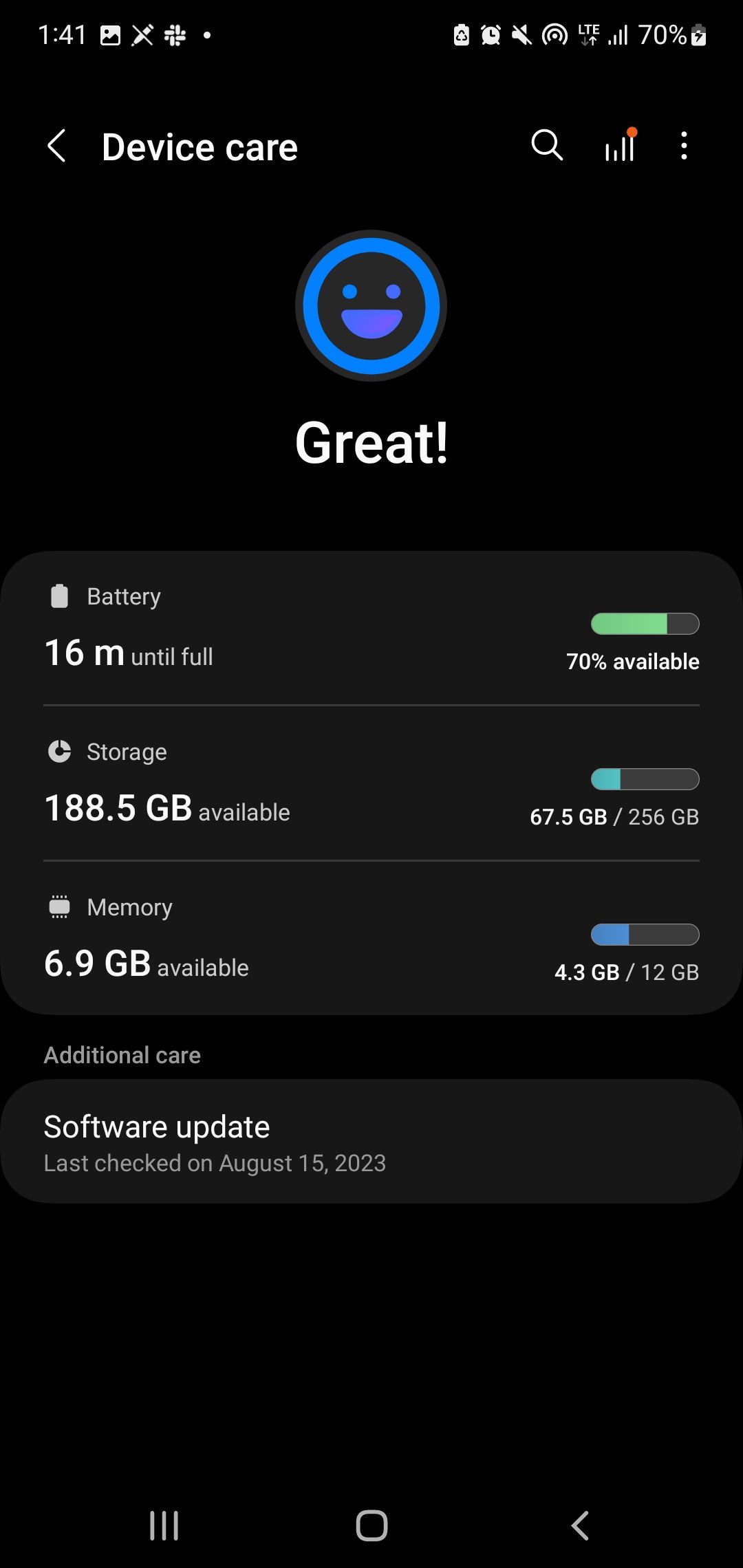Open the statistics chart icon with red dot
743x1568 pixels.
click(x=617, y=145)
